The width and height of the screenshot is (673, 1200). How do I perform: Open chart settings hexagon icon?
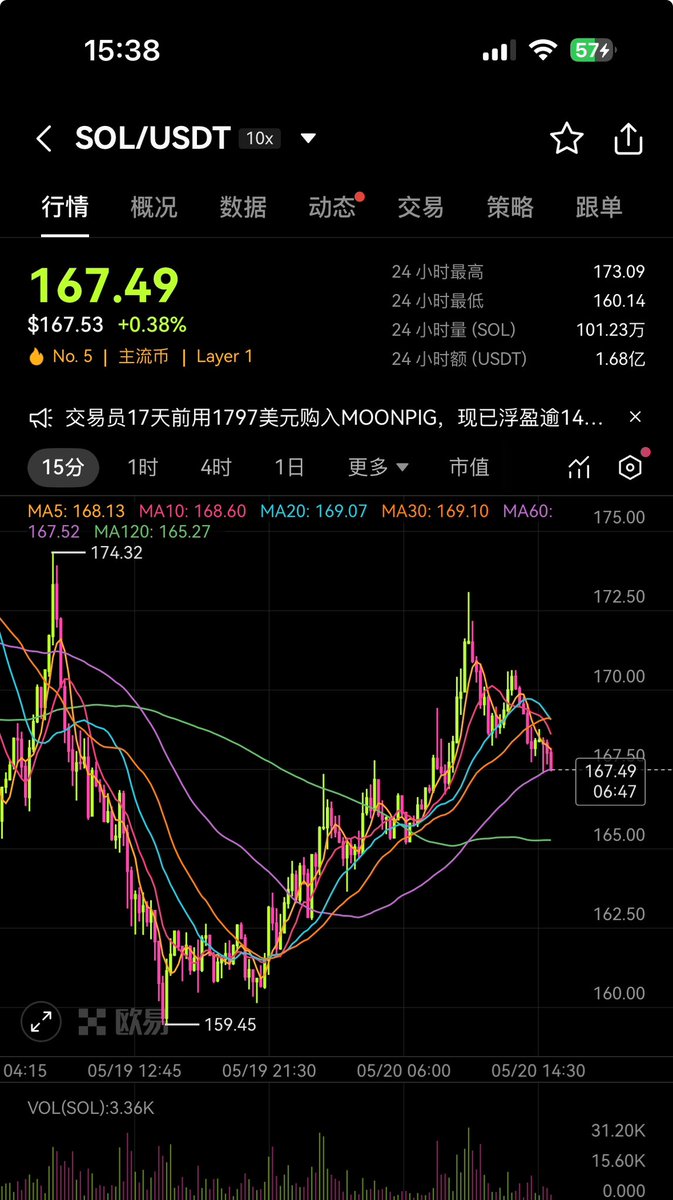(629, 467)
